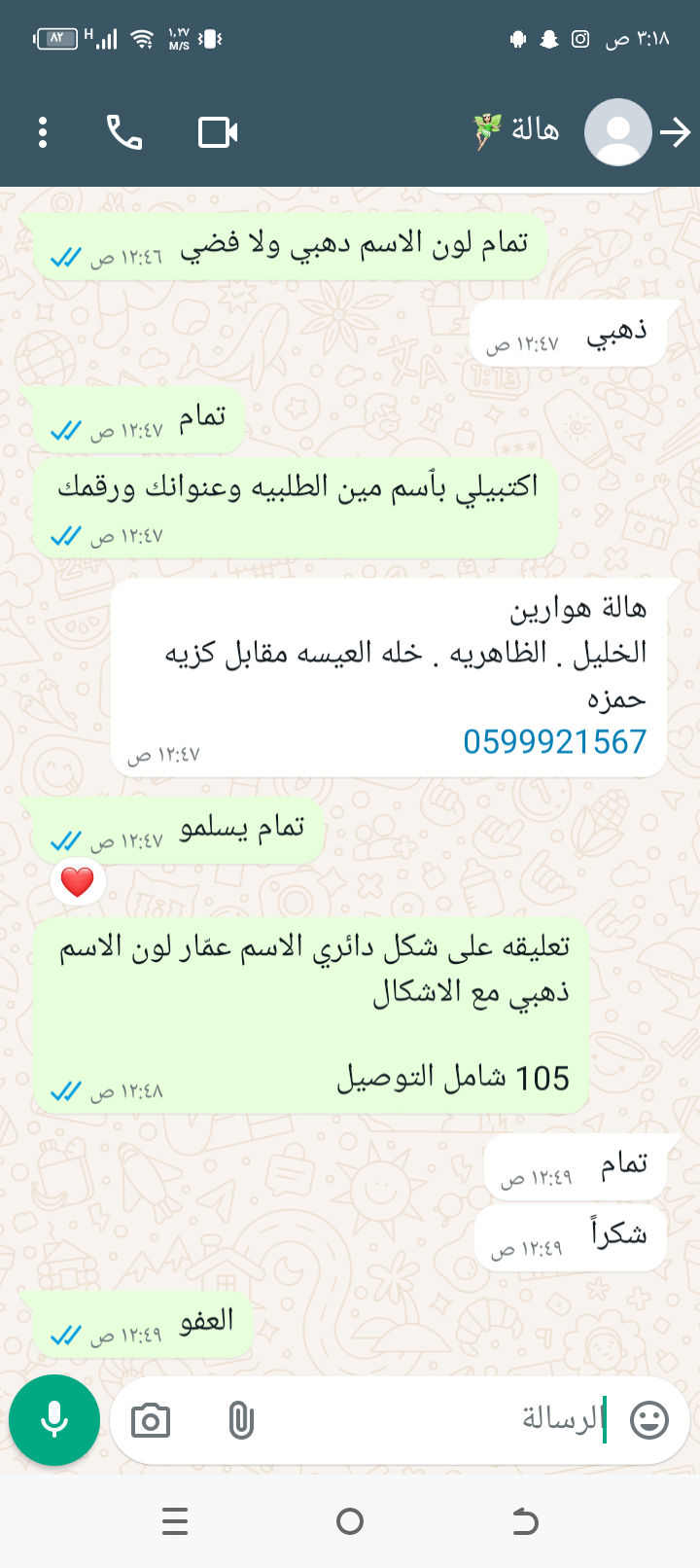This screenshot has height=1568, width=700.
Task: Open the camera from the message bar
Action: pyautogui.click(x=151, y=1421)
